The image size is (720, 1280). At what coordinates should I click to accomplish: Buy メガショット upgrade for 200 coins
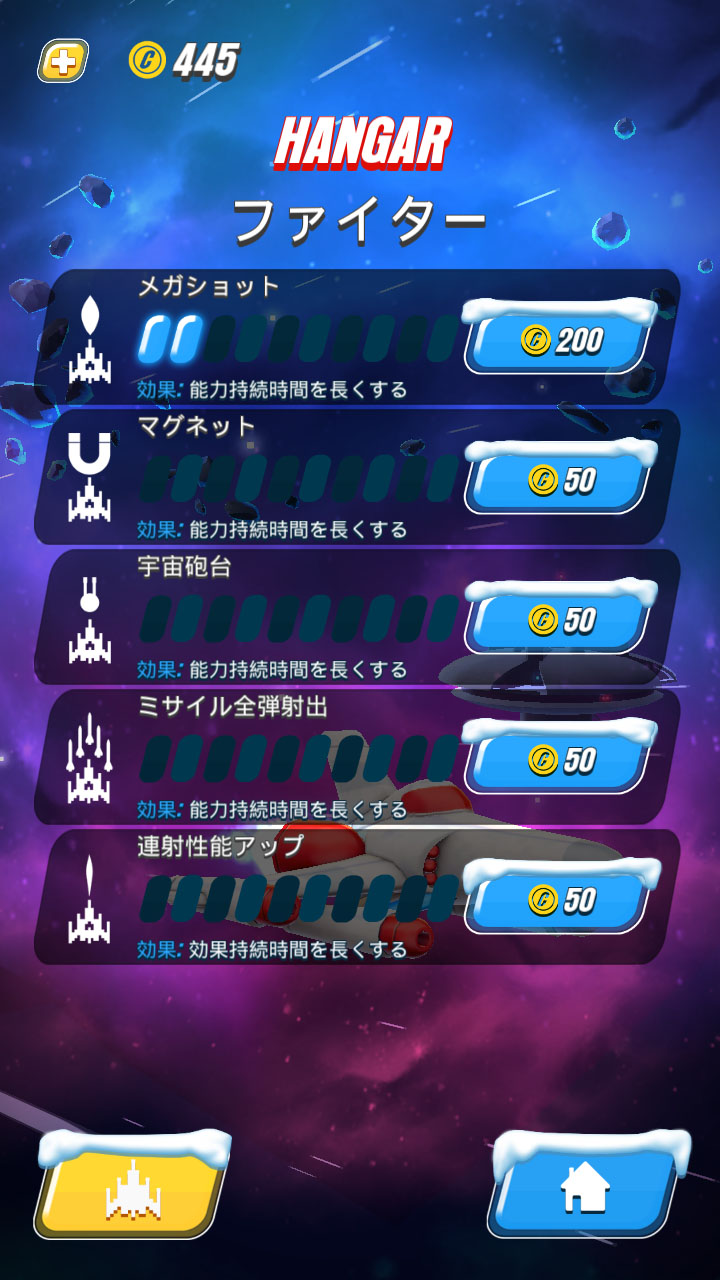coord(560,337)
